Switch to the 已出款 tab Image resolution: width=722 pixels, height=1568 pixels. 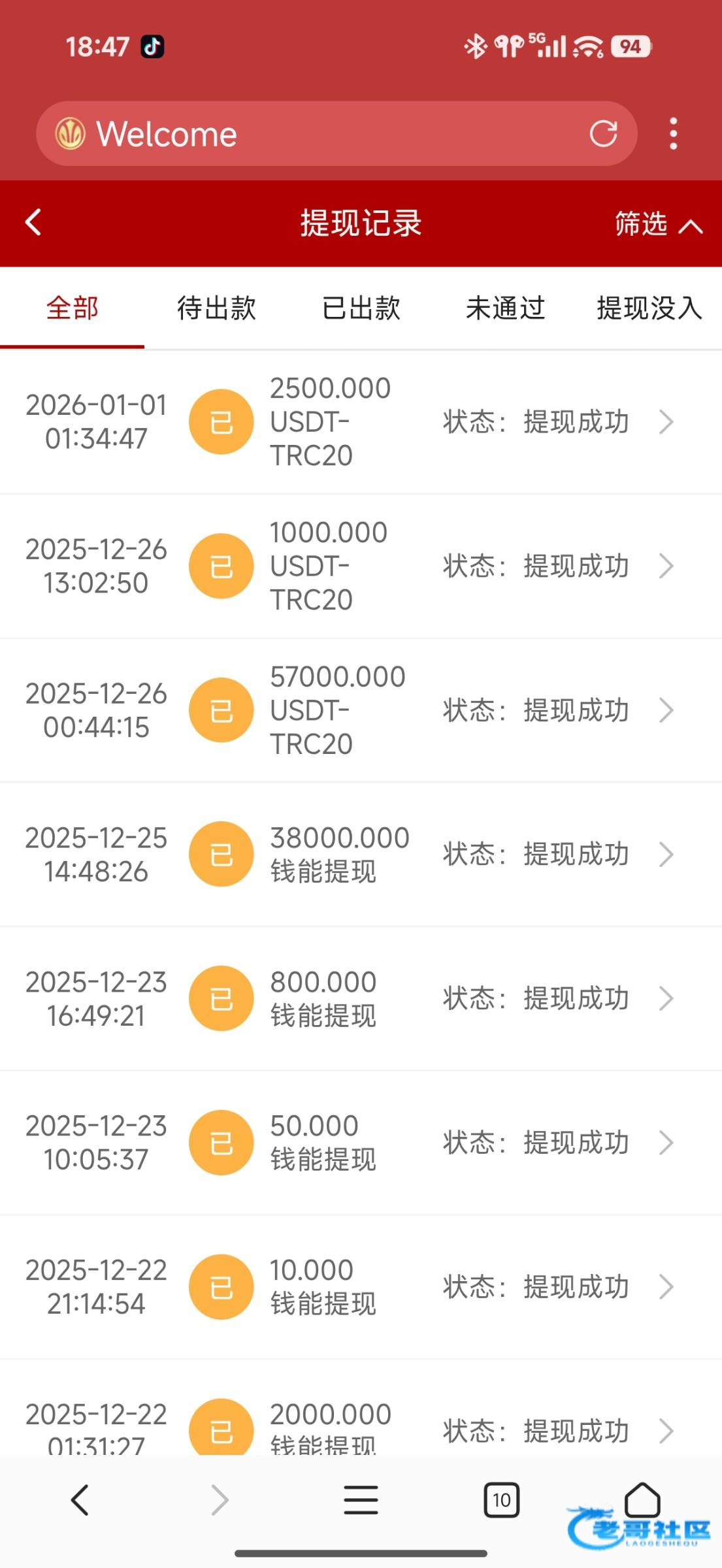pyautogui.click(x=361, y=308)
